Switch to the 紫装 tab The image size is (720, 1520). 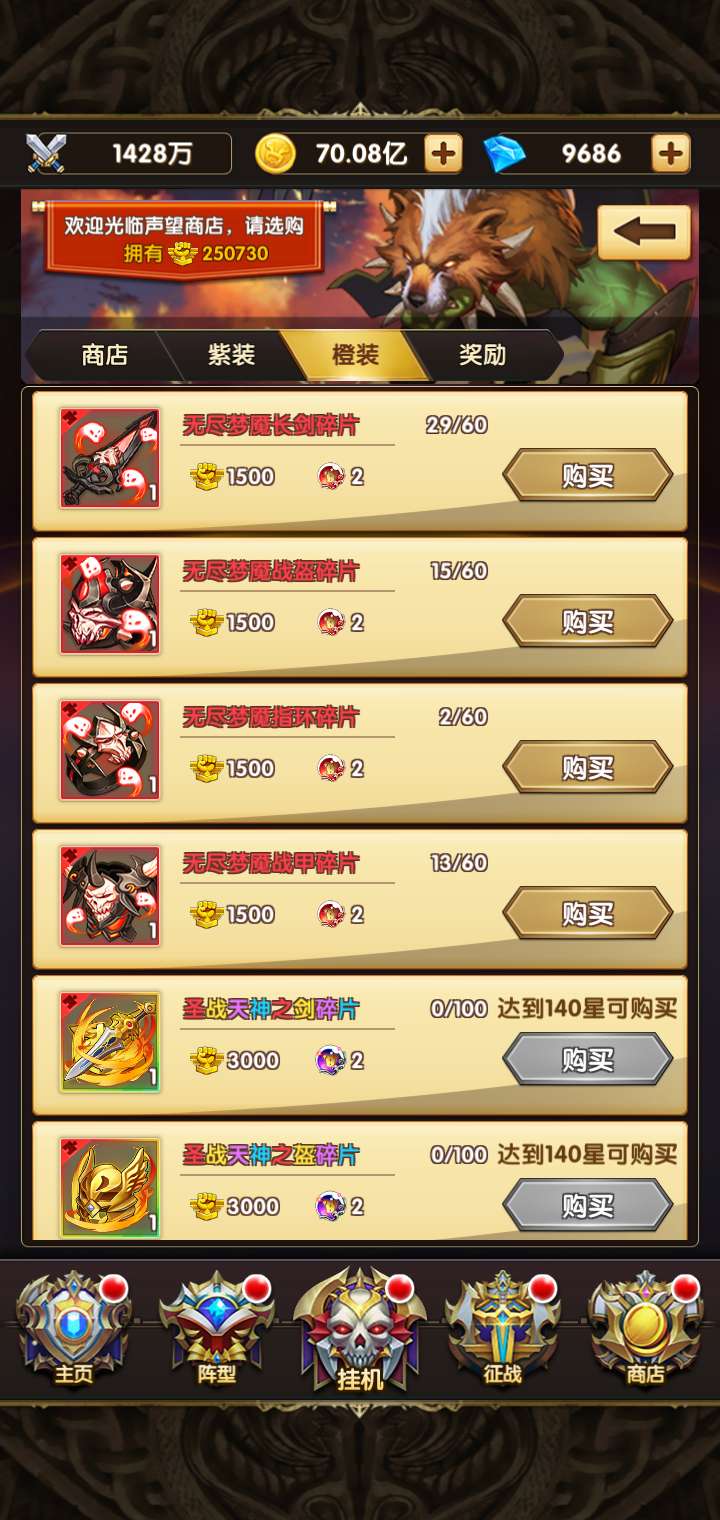(x=231, y=355)
